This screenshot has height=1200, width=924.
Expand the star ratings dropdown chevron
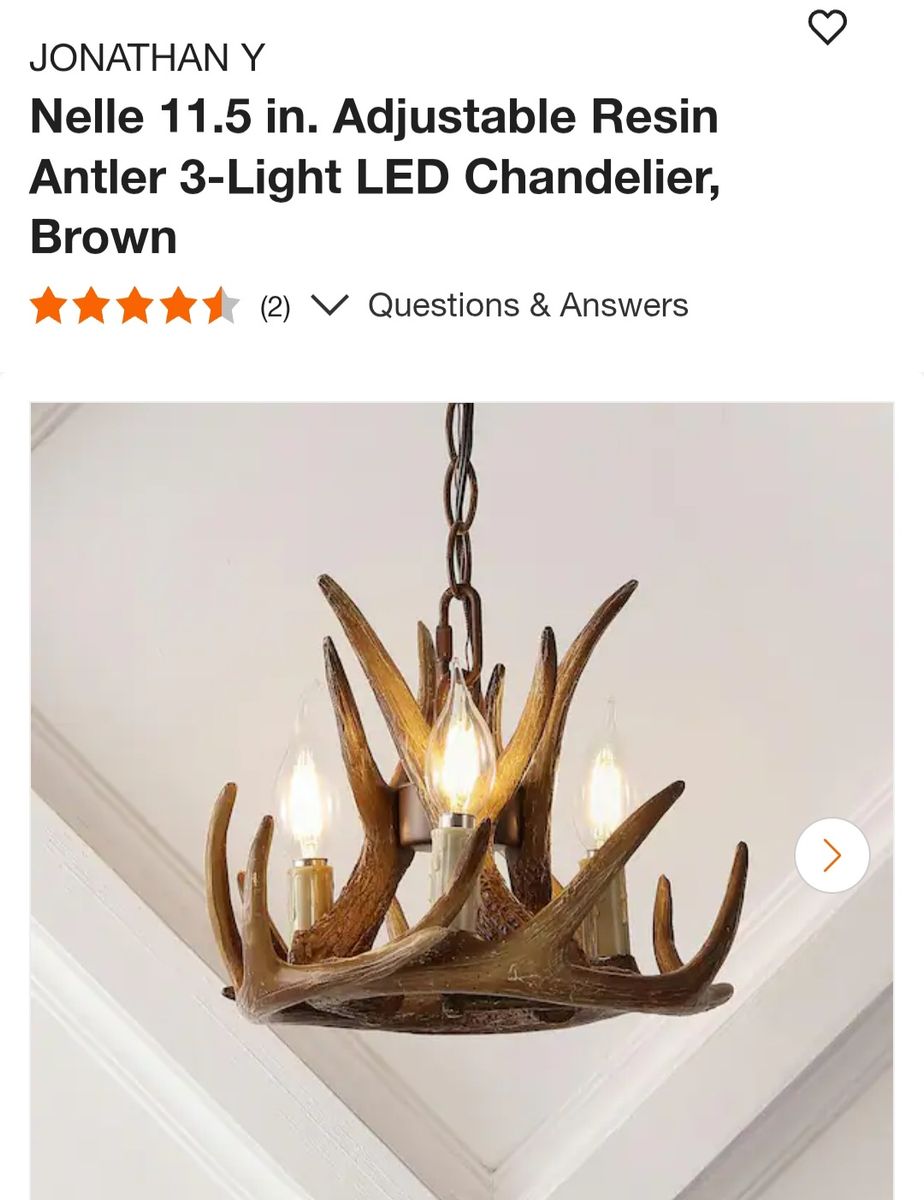tap(330, 304)
